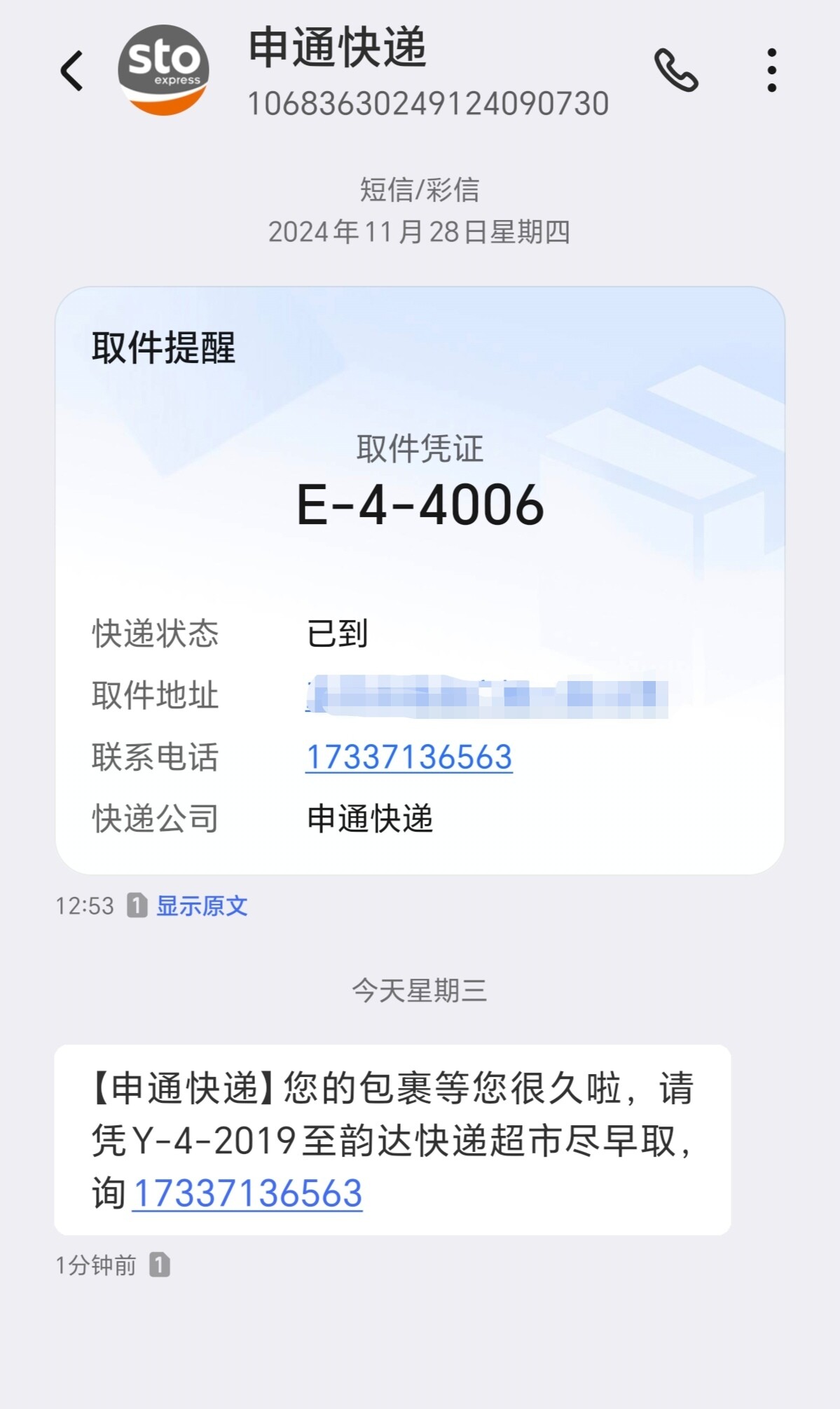Open the 取件提醒 pickup card
Viewport: 840px width, 1409px height.
[420, 580]
